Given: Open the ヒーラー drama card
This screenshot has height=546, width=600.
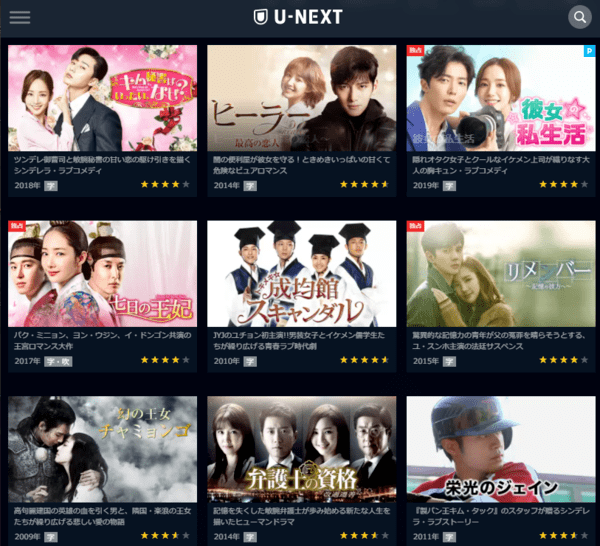Looking at the screenshot, I should [301, 98].
